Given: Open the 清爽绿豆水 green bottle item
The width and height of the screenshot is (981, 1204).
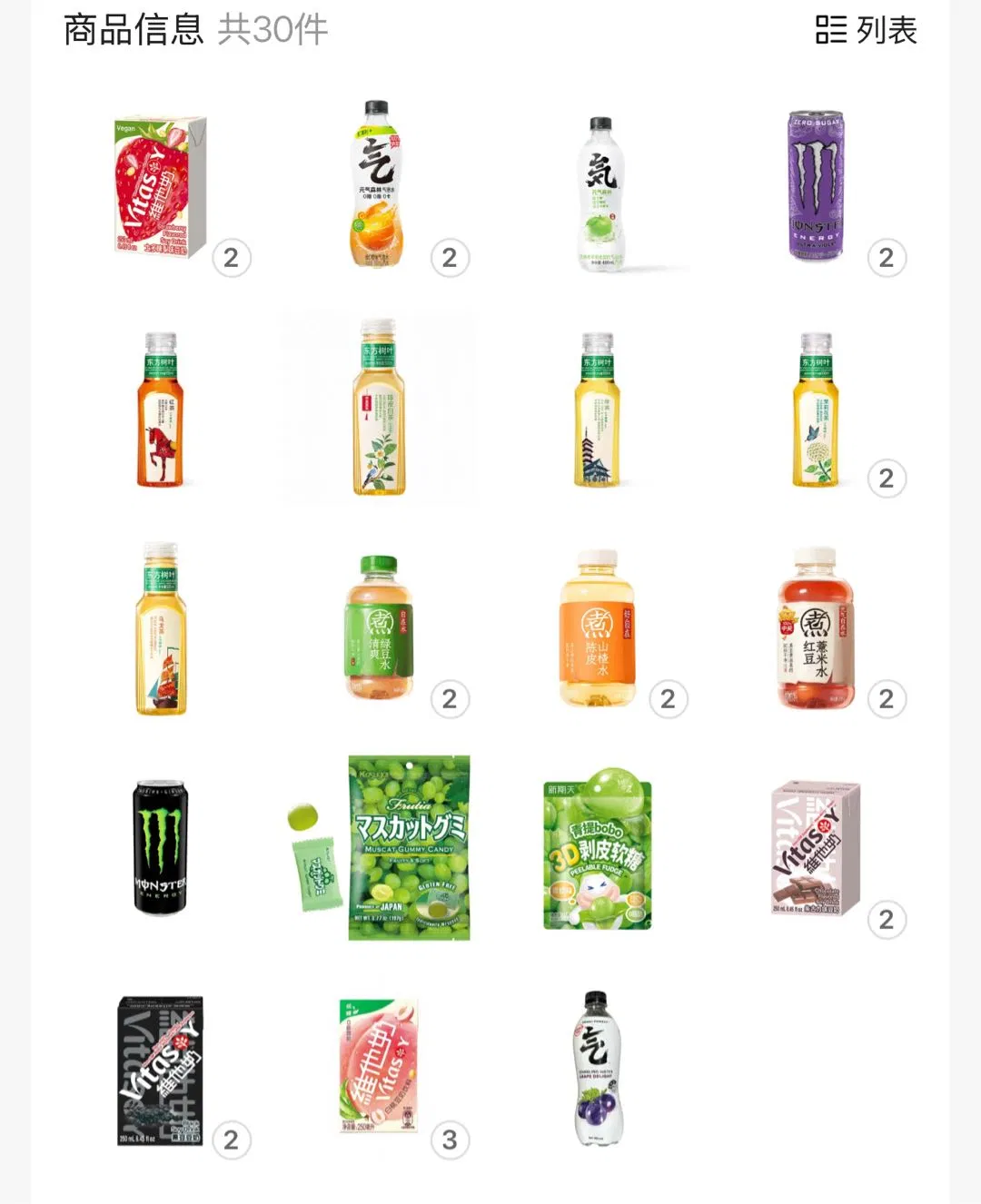Looking at the screenshot, I should click(379, 627).
